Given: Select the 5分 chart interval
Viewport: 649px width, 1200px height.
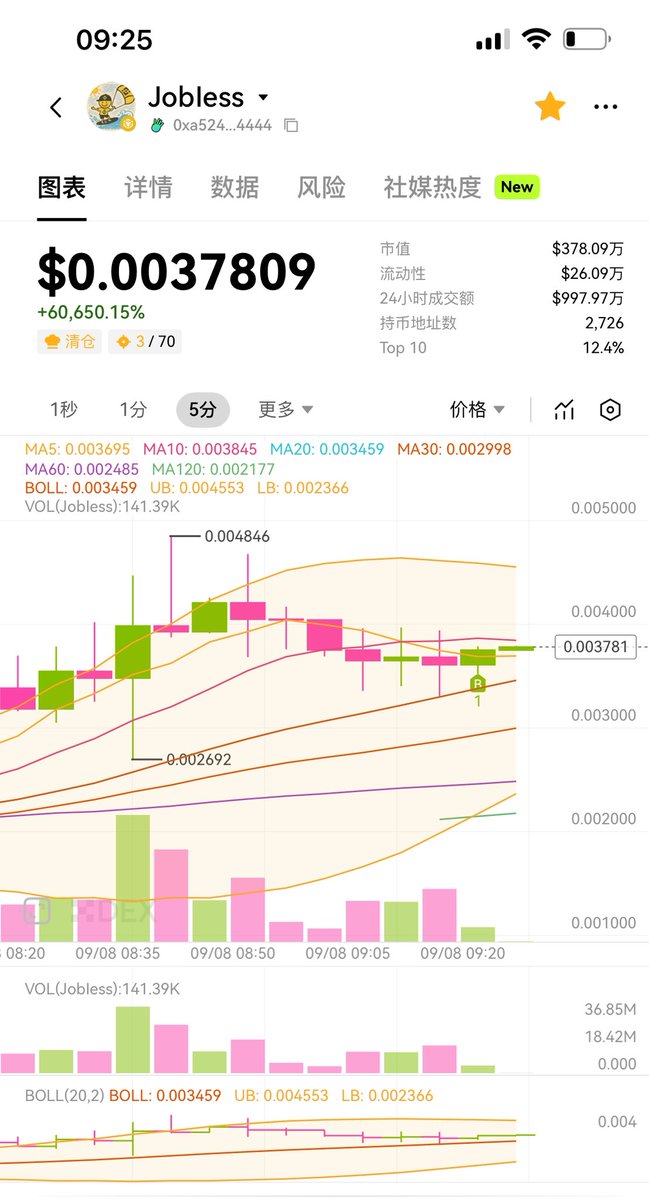Looking at the screenshot, I should click(202, 409).
